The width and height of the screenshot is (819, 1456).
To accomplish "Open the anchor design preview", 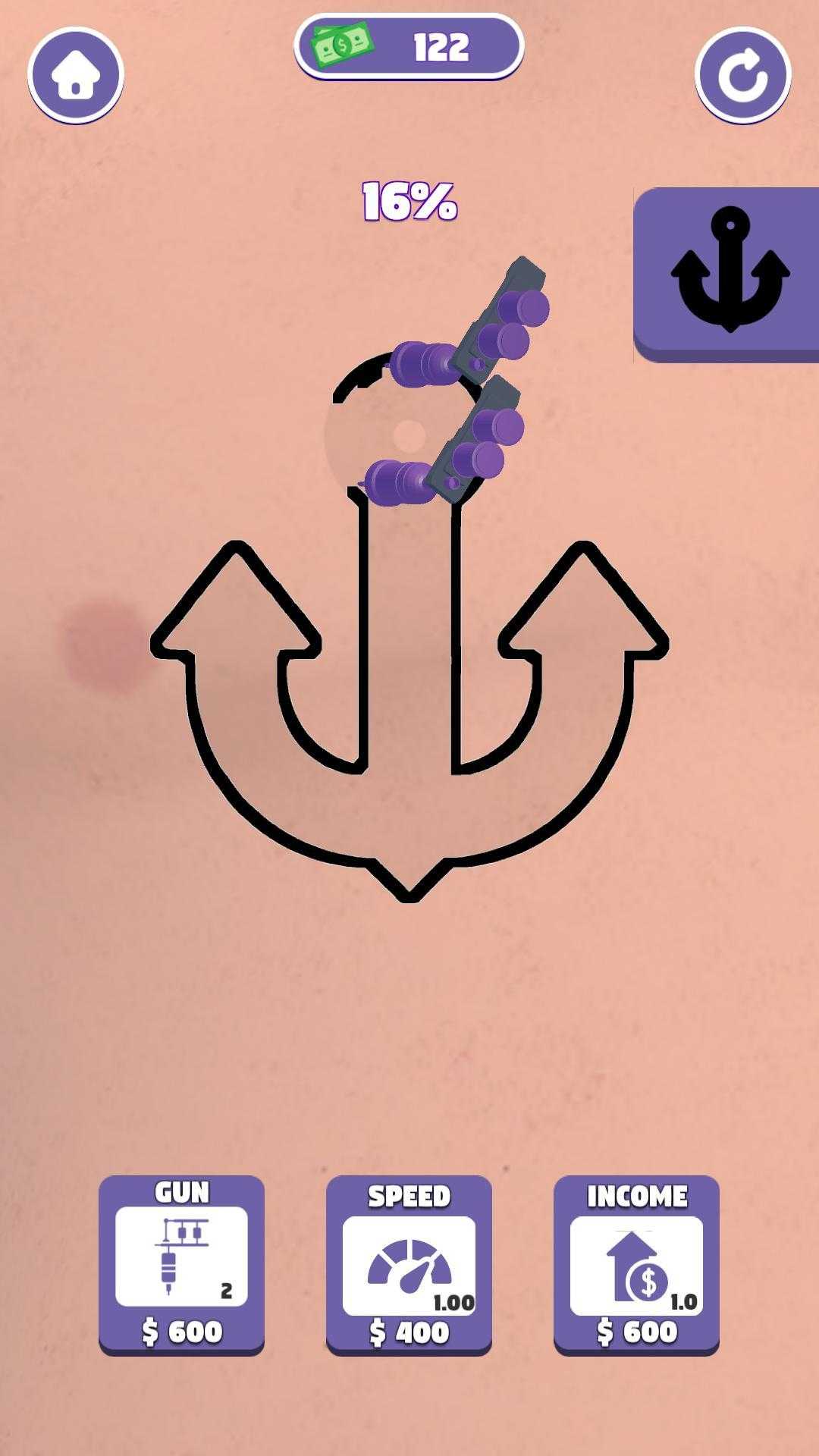I will [728, 273].
